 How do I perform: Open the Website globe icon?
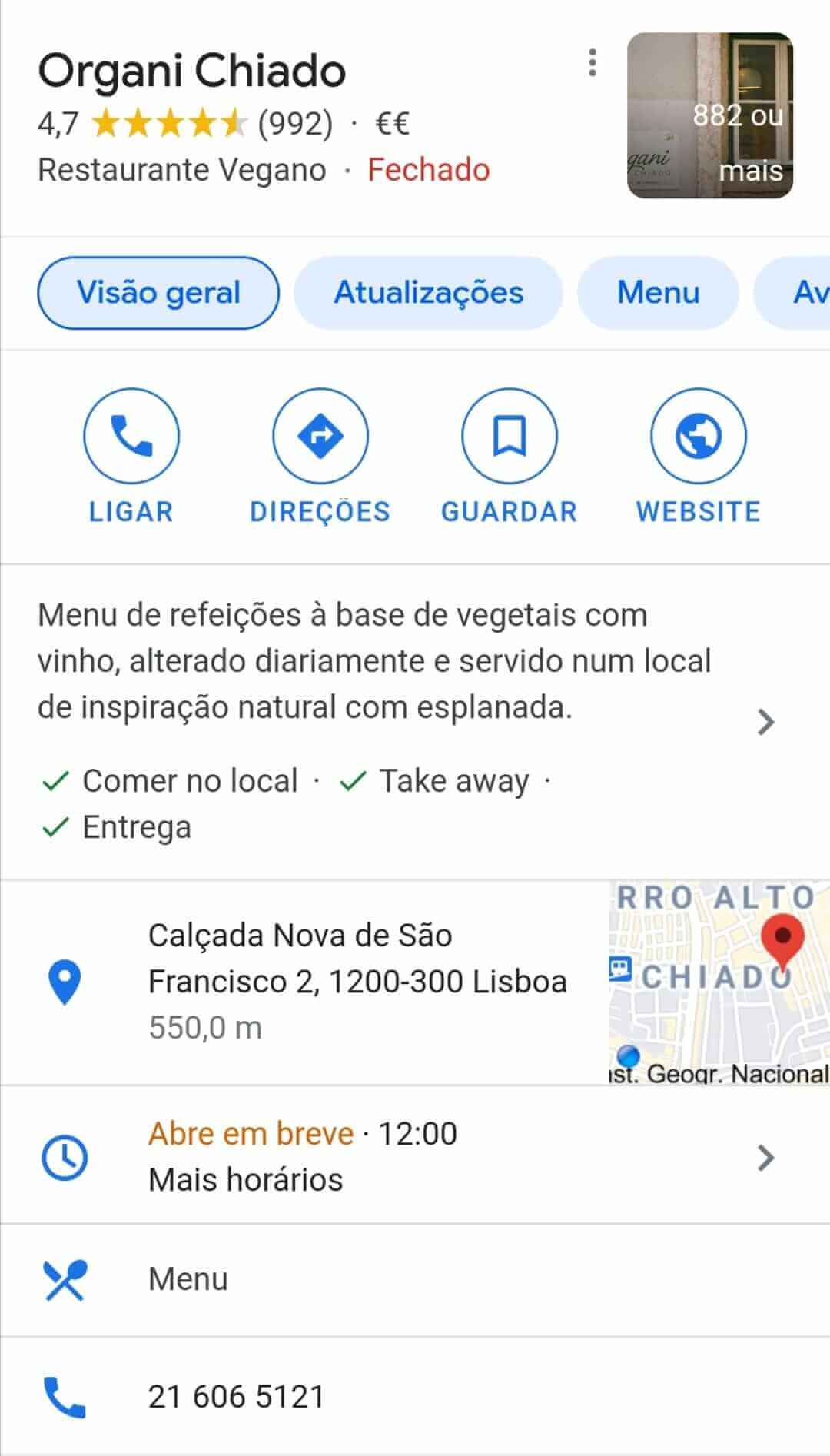[x=698, y=435]
